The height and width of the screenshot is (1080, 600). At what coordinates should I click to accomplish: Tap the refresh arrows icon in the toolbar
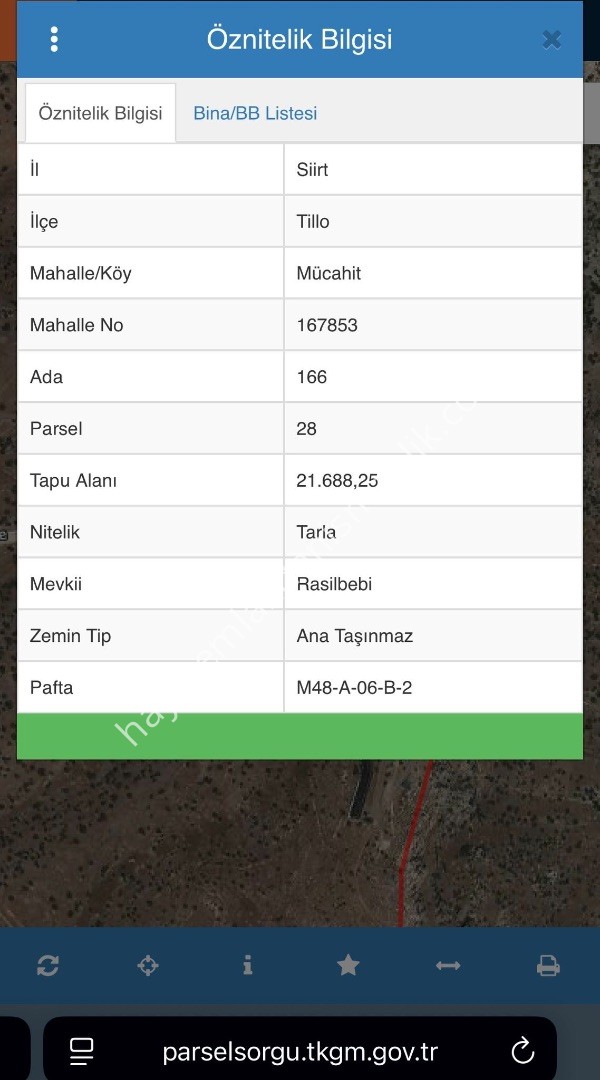coord(48,965)
